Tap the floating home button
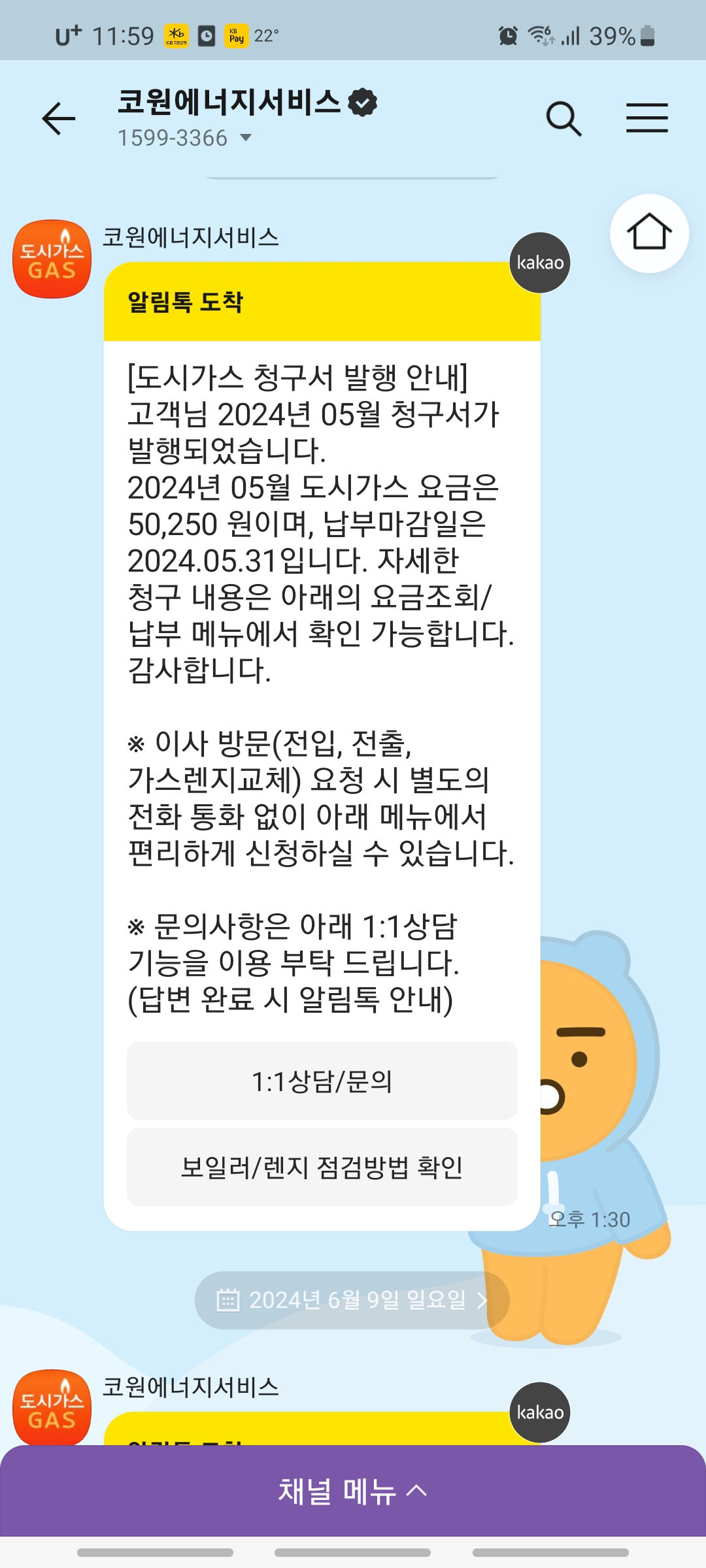The image size is (706, 1568). point(649,233)
